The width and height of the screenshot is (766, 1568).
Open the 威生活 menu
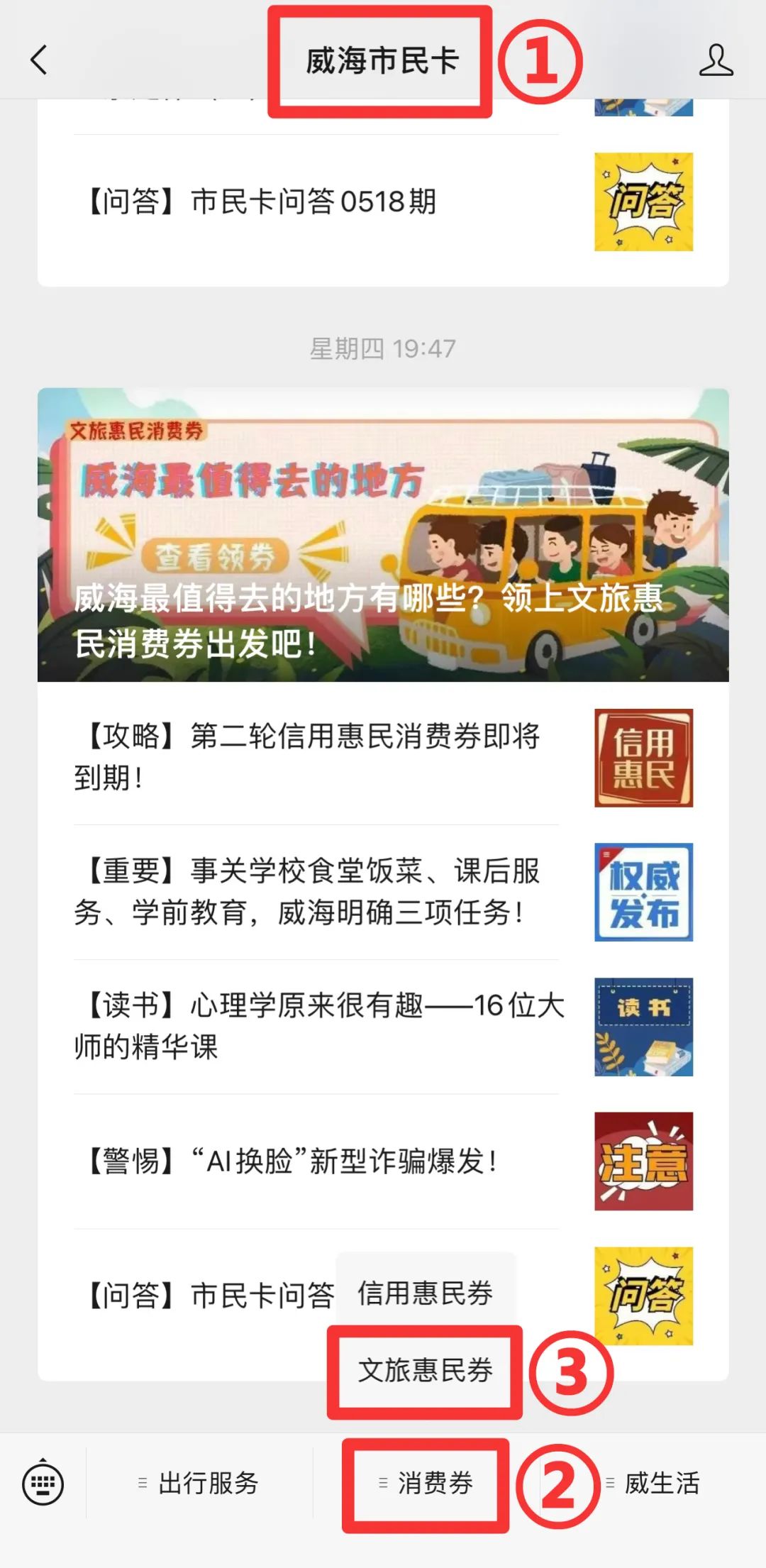653,1483
